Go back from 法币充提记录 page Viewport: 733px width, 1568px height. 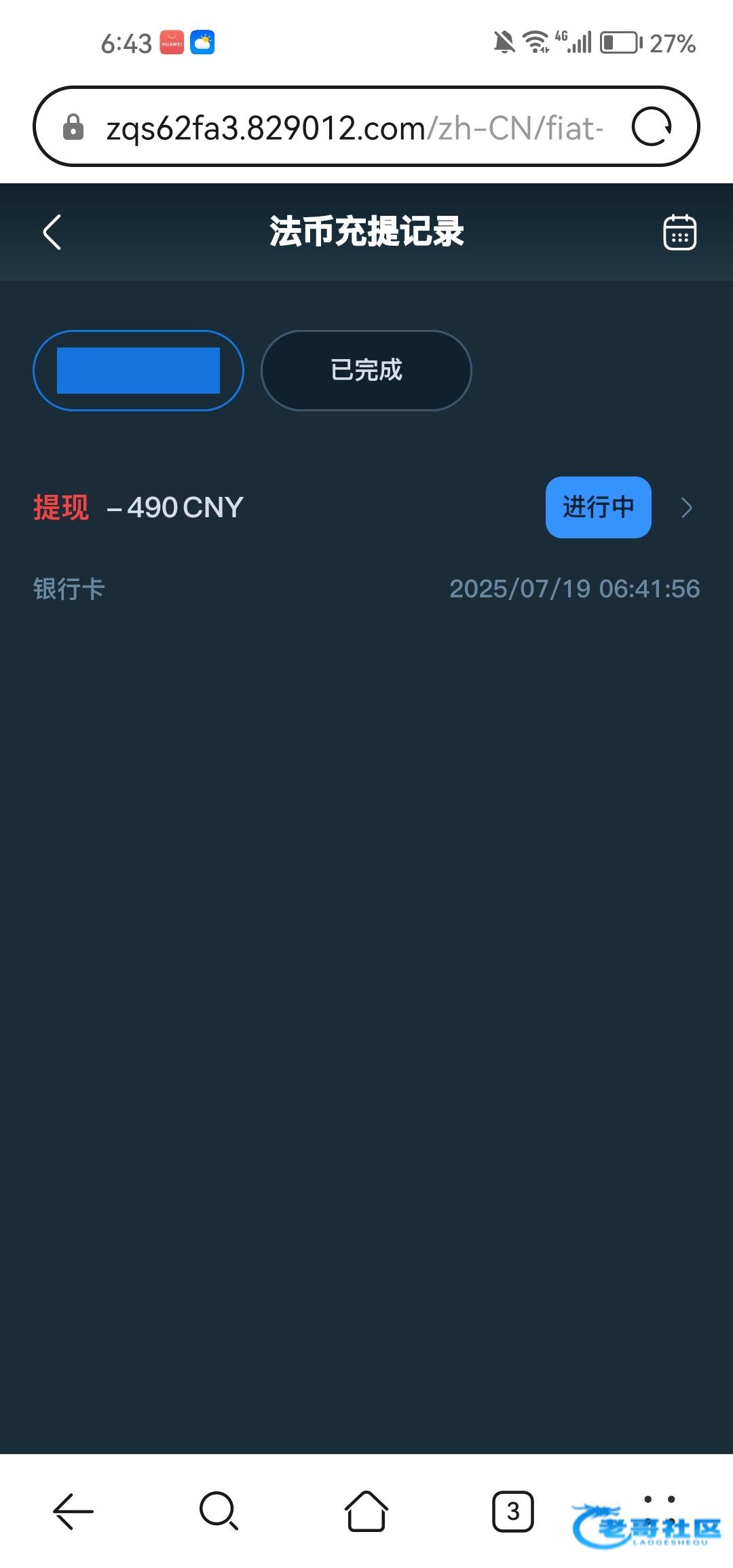point(52,232)
